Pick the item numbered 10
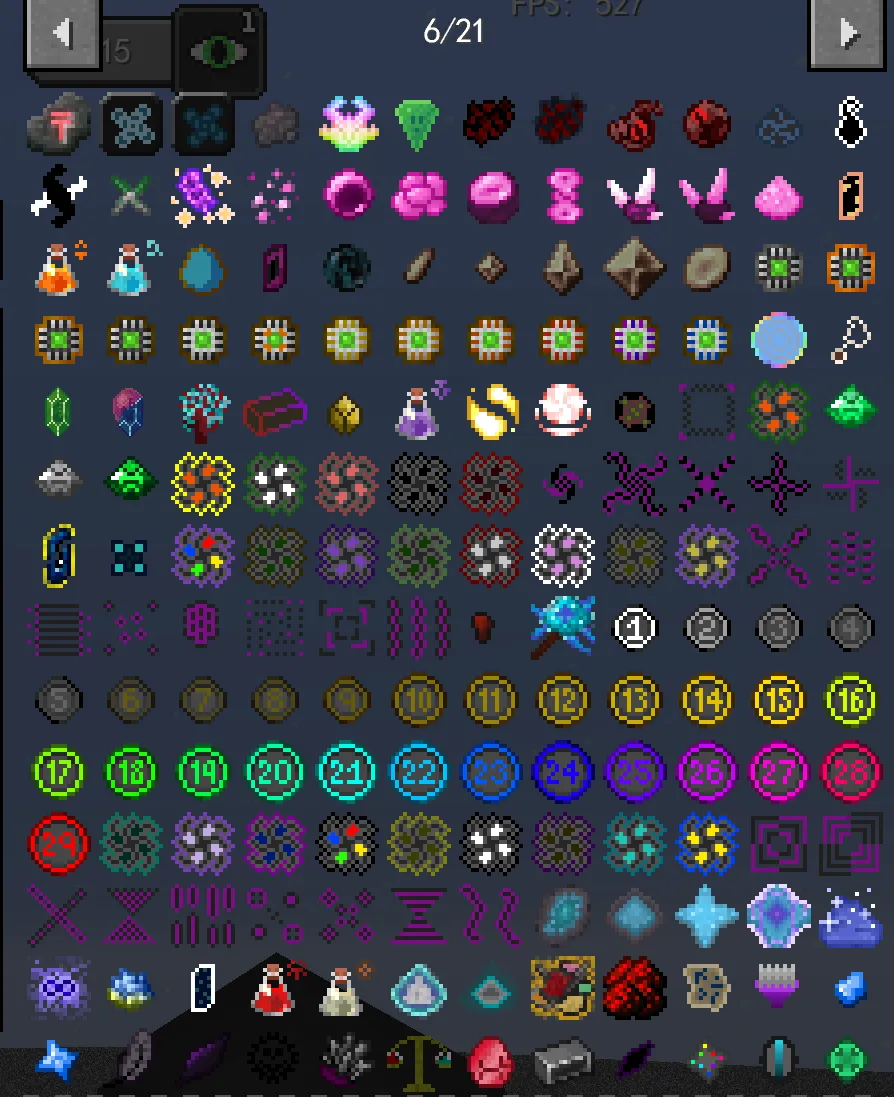This screenshot has height=1097, width=894. pos(418,701)
